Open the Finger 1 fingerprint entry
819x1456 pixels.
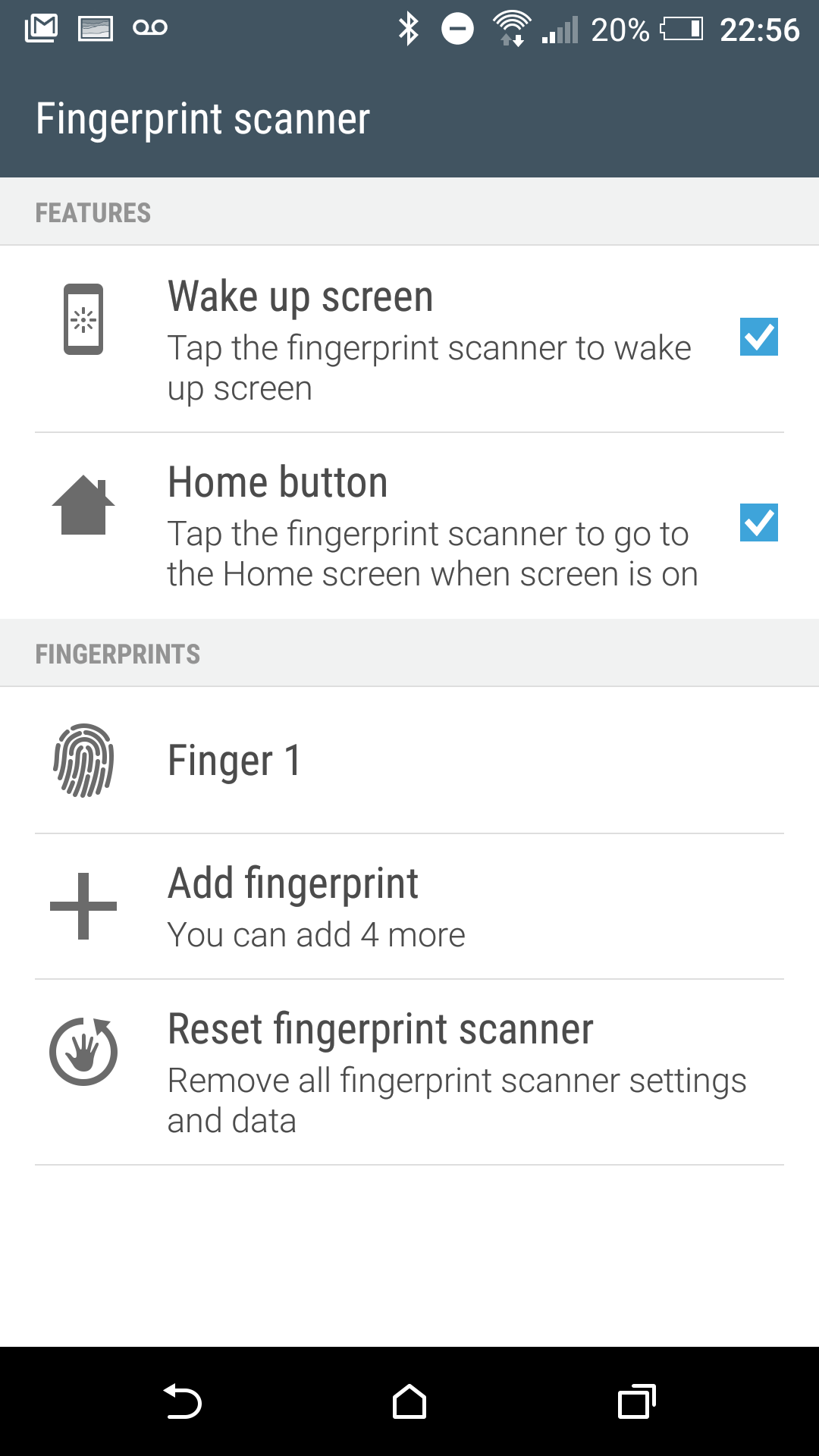point(409,761)
